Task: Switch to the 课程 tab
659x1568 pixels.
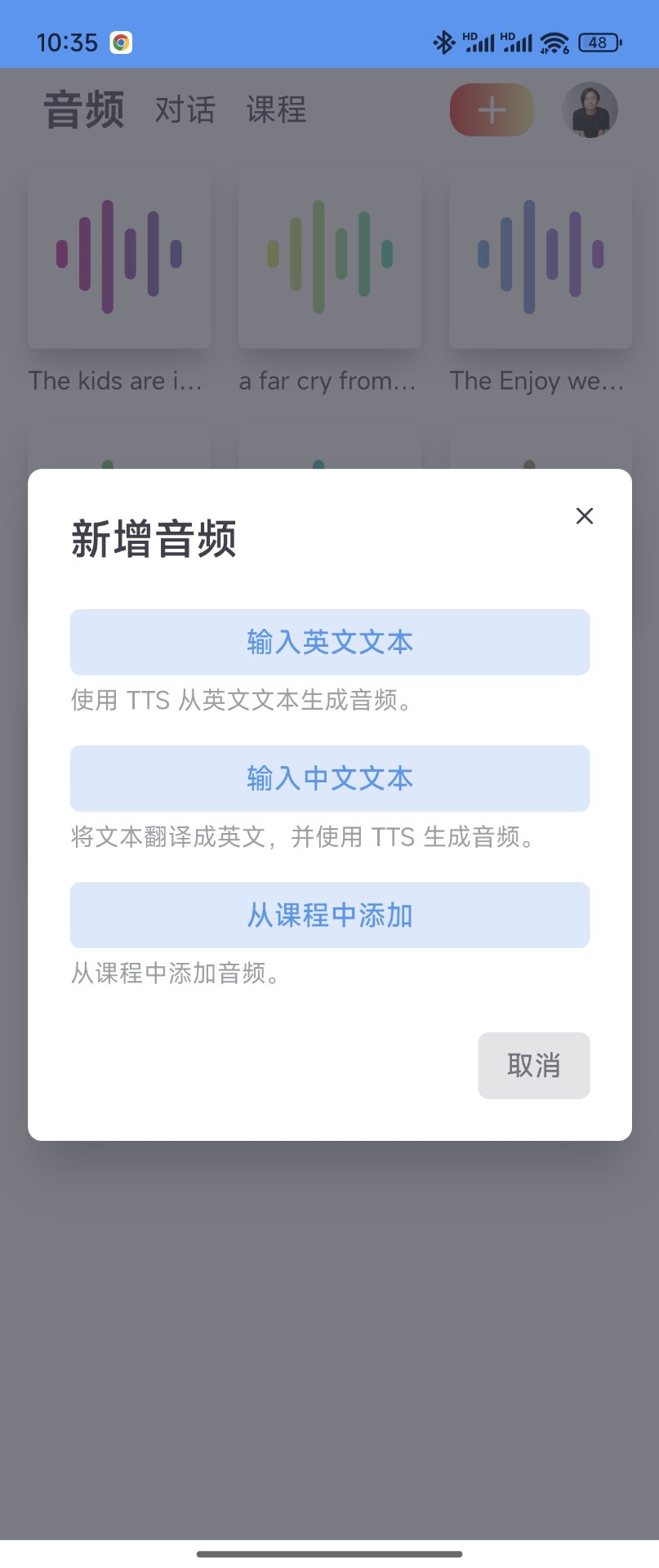Action: (x=275, y=109)
